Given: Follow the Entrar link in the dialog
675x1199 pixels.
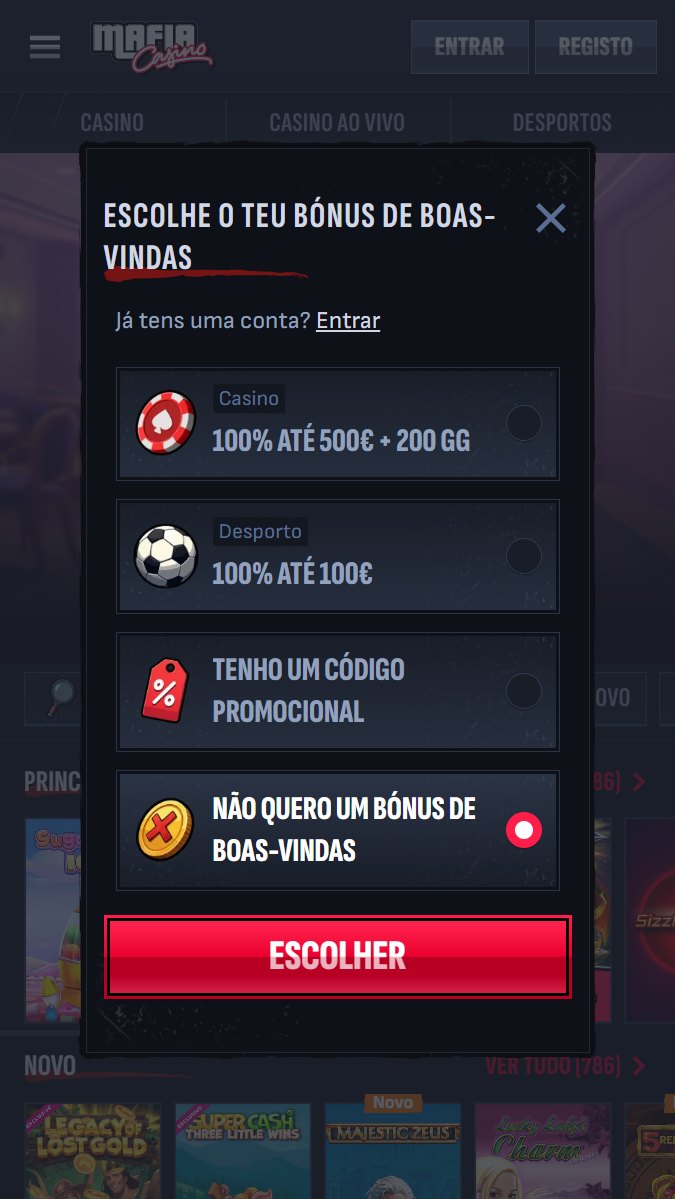Looking at the screenshot, I should 348,320.
